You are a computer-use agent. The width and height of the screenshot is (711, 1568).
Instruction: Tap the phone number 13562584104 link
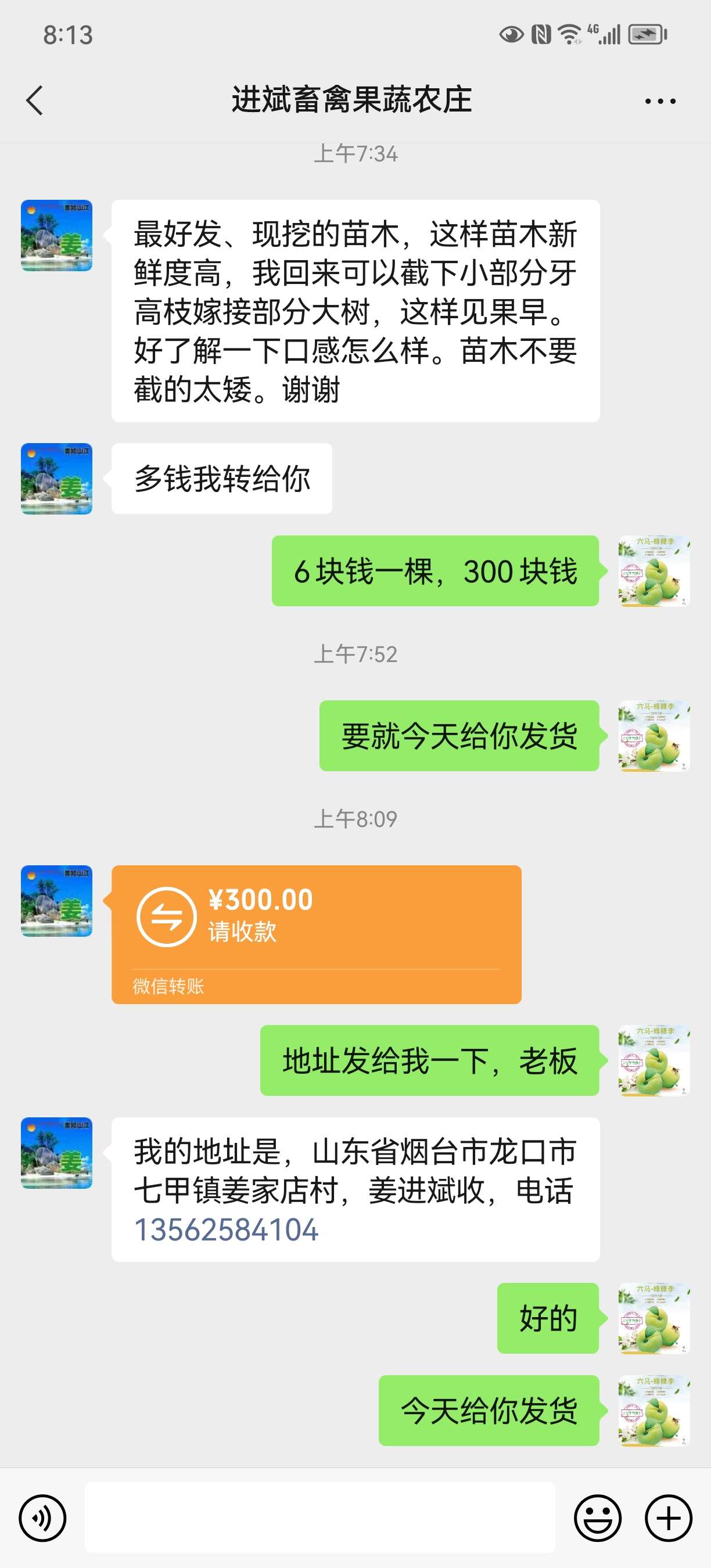tap(226, 1229)
